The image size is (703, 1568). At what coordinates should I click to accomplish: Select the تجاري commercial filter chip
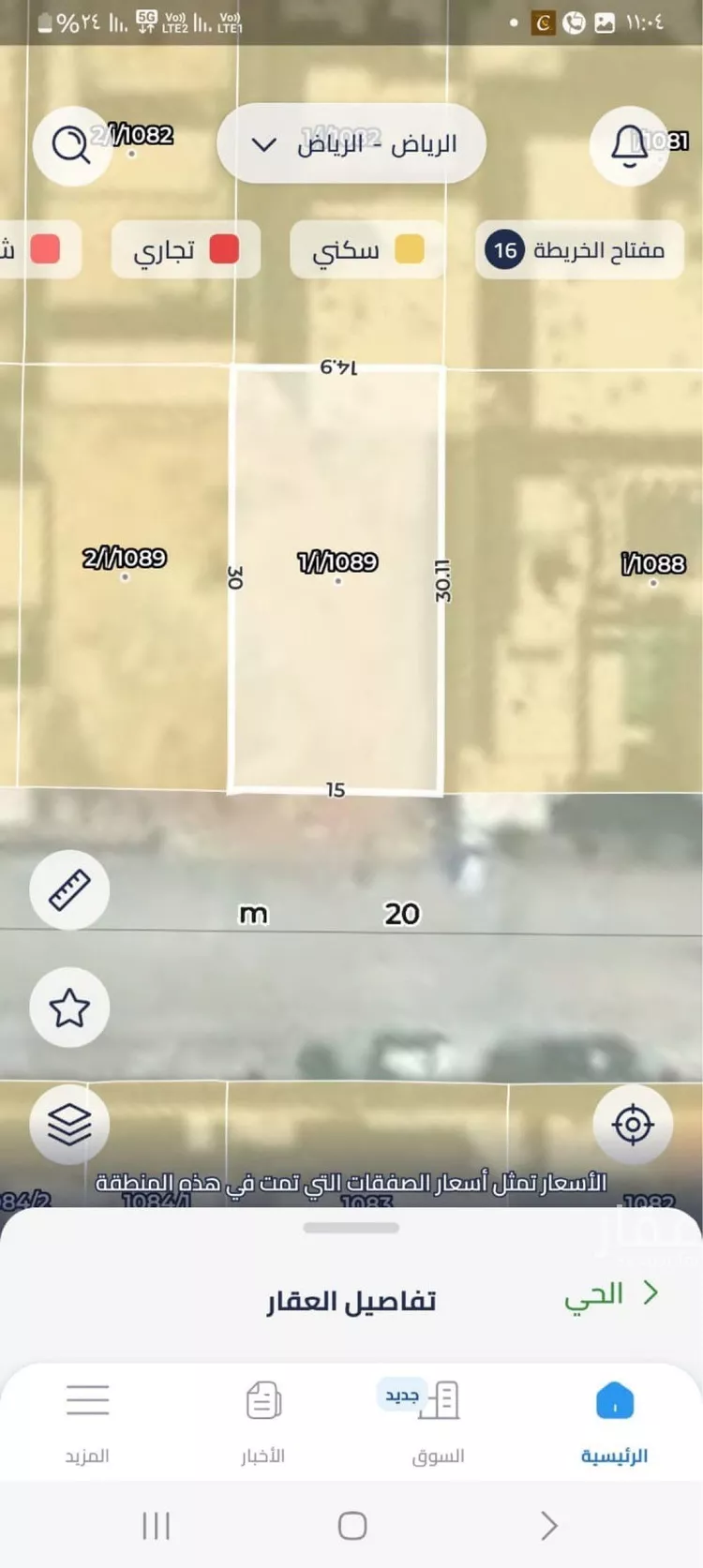coord(185,250)
